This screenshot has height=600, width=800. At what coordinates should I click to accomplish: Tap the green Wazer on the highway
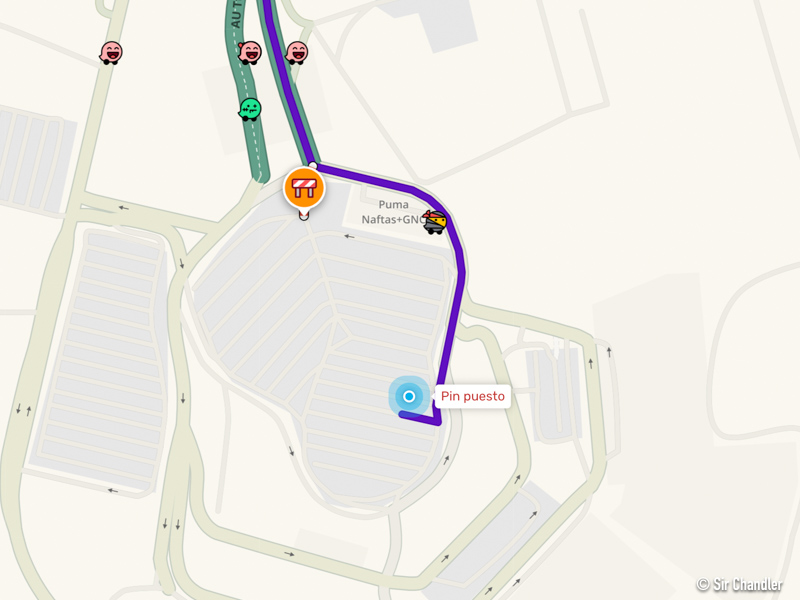click(x=250, y=109)
